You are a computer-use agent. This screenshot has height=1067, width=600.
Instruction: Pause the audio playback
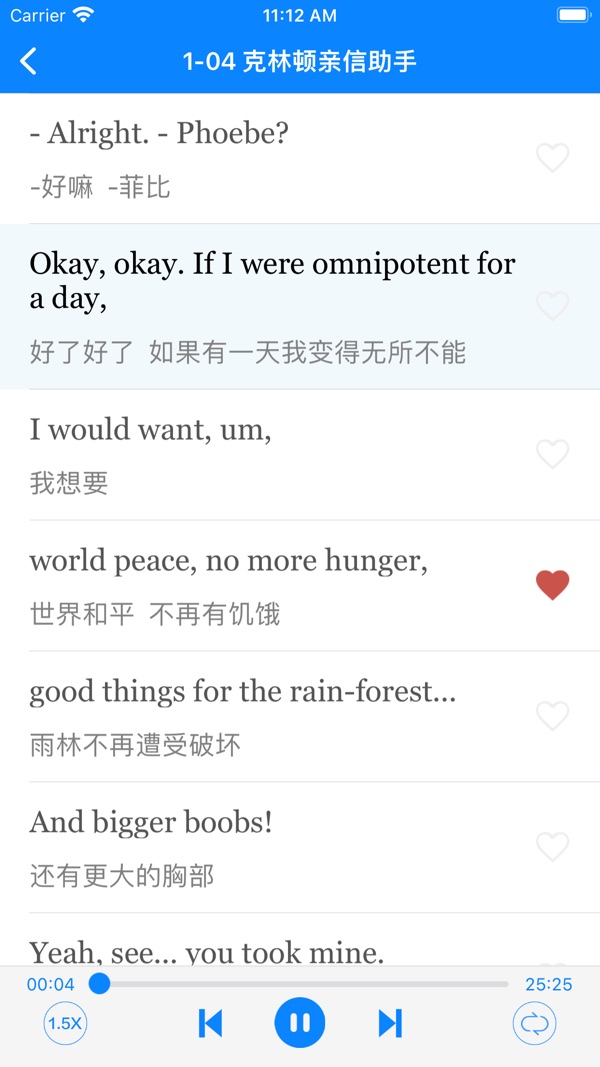[x=300, y=1023]
